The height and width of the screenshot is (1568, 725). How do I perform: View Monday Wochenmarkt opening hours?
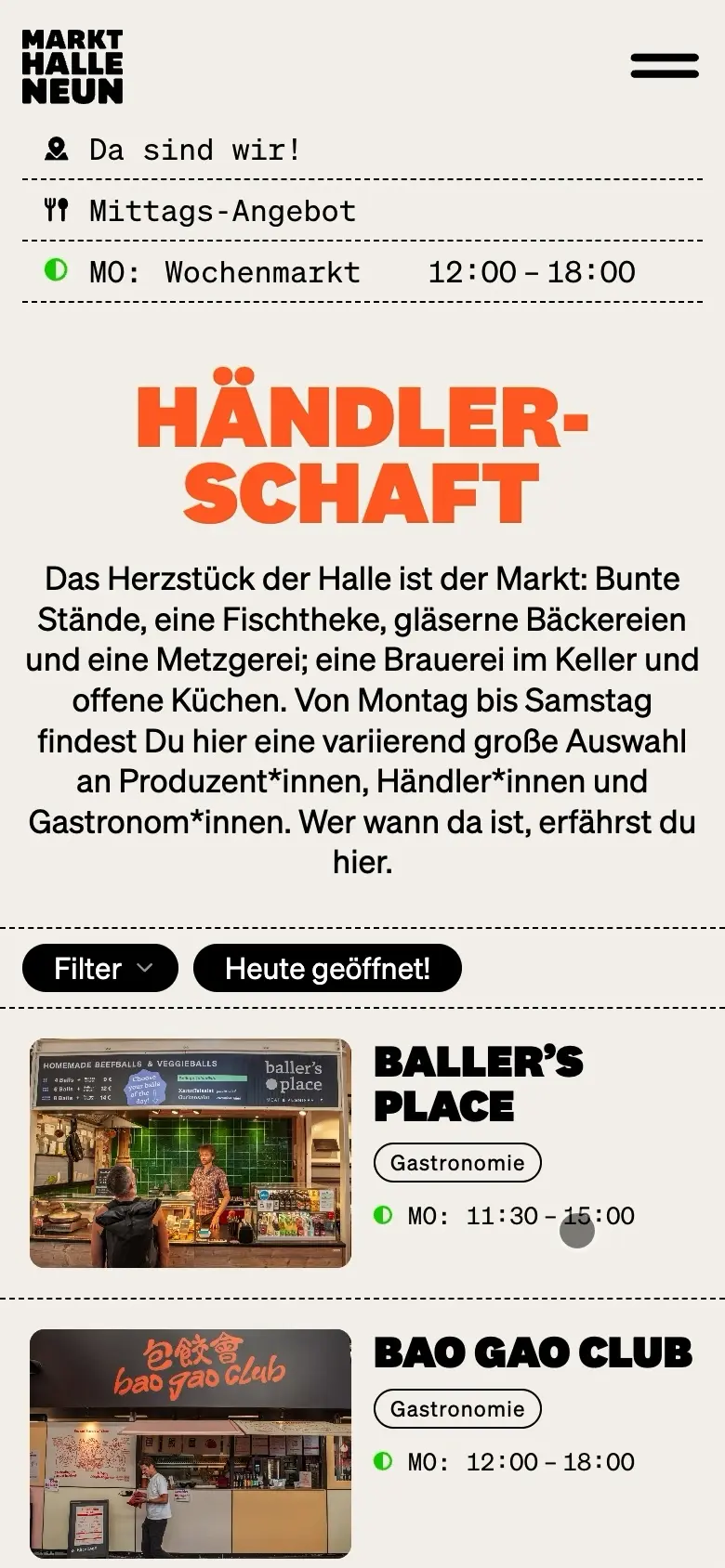click(362, 272)
